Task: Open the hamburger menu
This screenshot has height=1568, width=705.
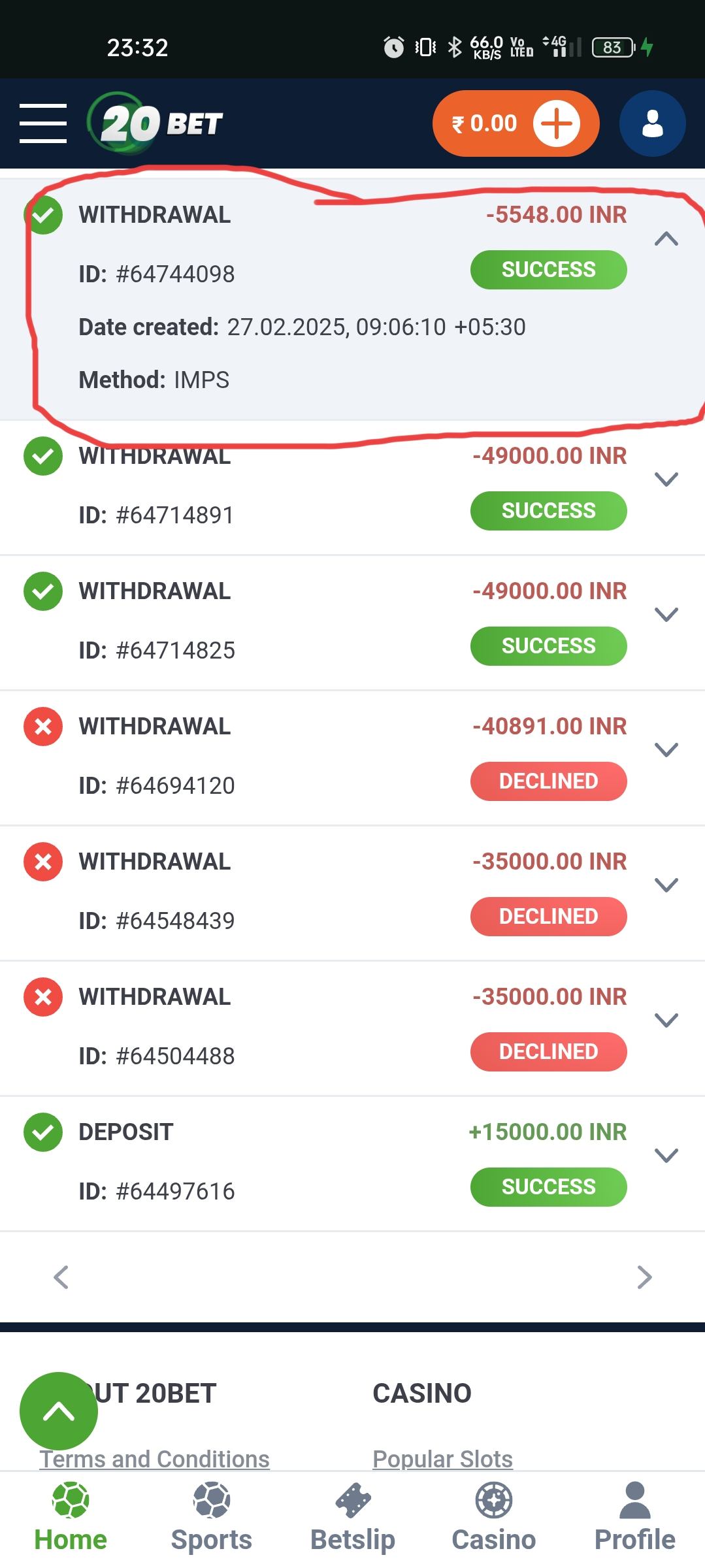Action: 43,123
